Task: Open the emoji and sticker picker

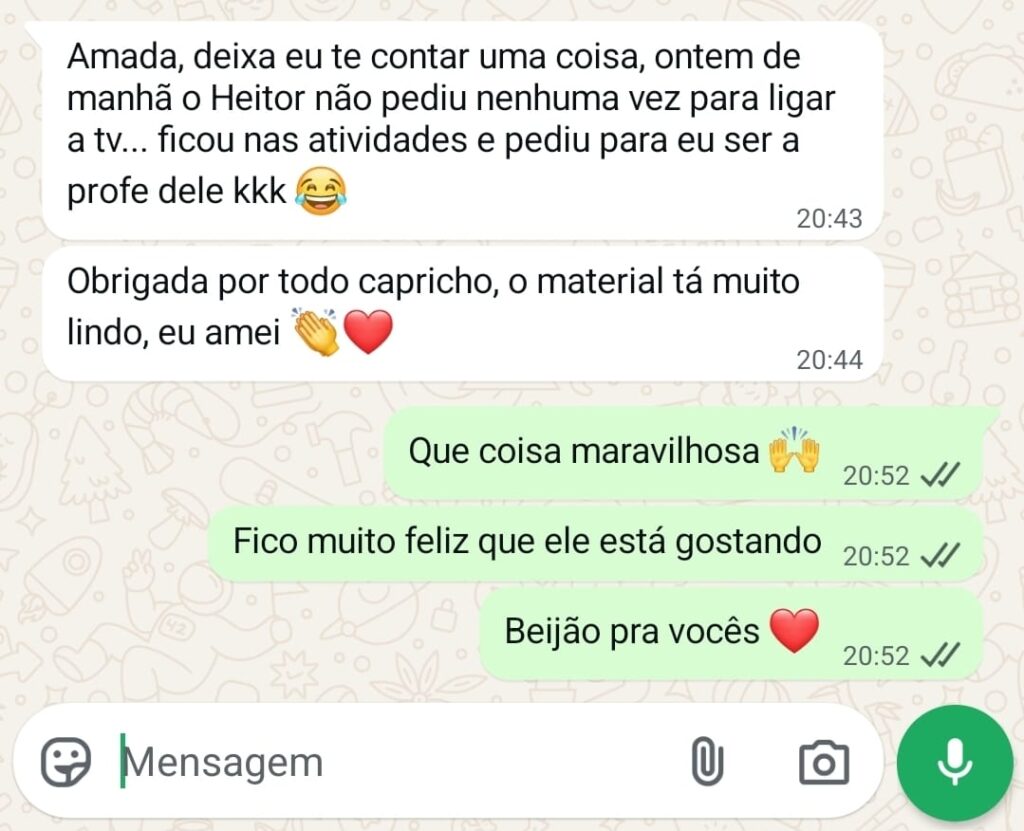Action: point(66,763)
